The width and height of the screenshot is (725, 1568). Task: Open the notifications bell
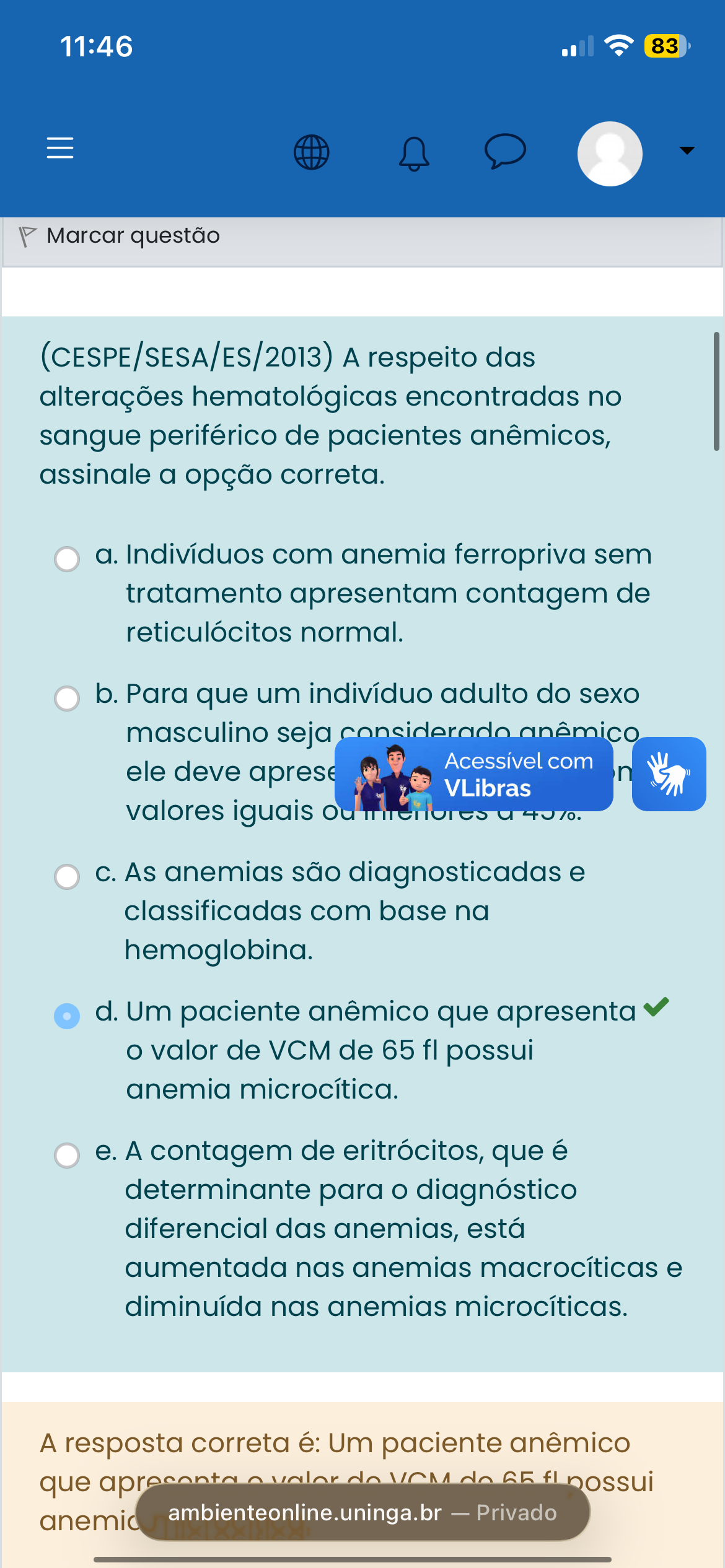(x=414, y=154)
